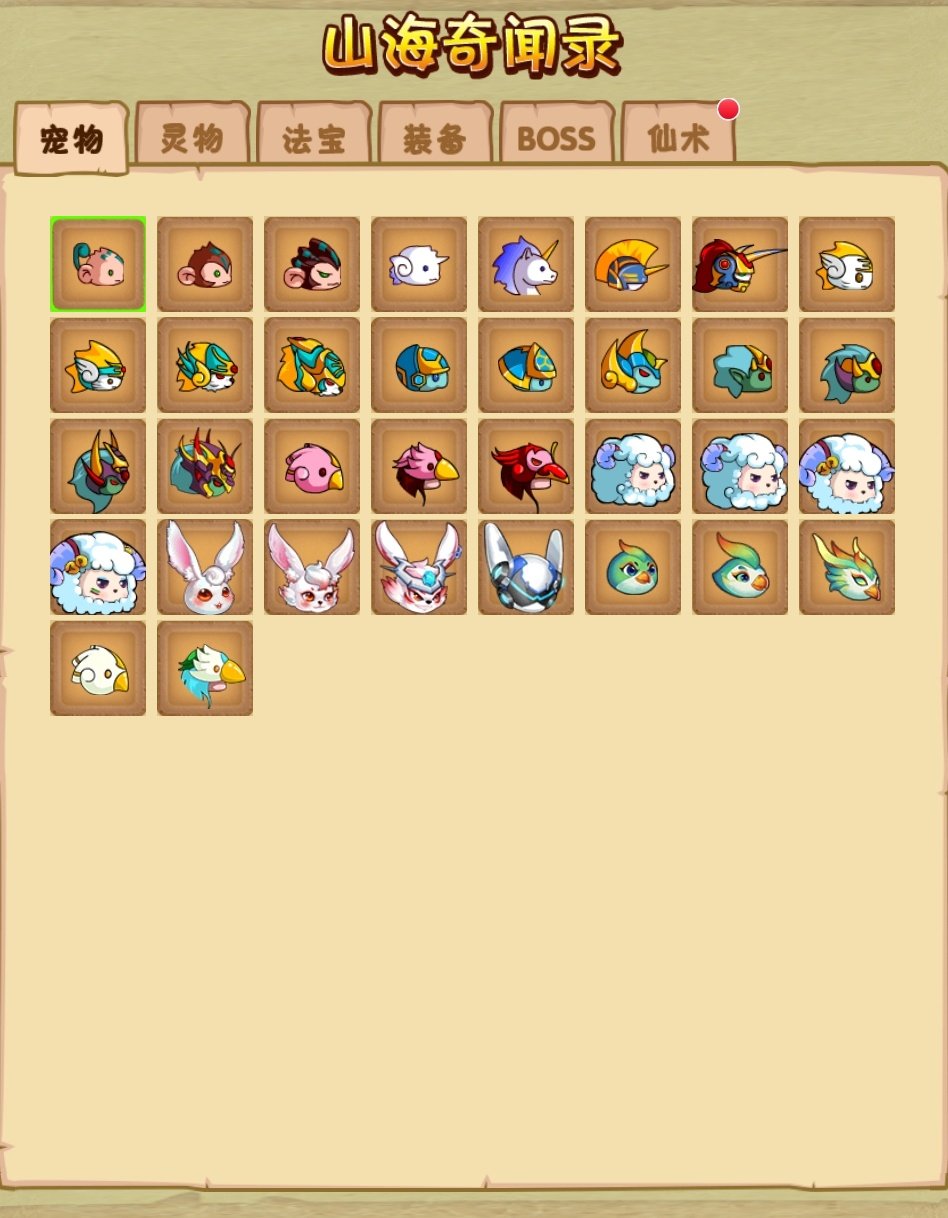The height and width of the screenshot is (1218, 948).
Task: Switch to the 装备 tab
Action: [435, 137]
